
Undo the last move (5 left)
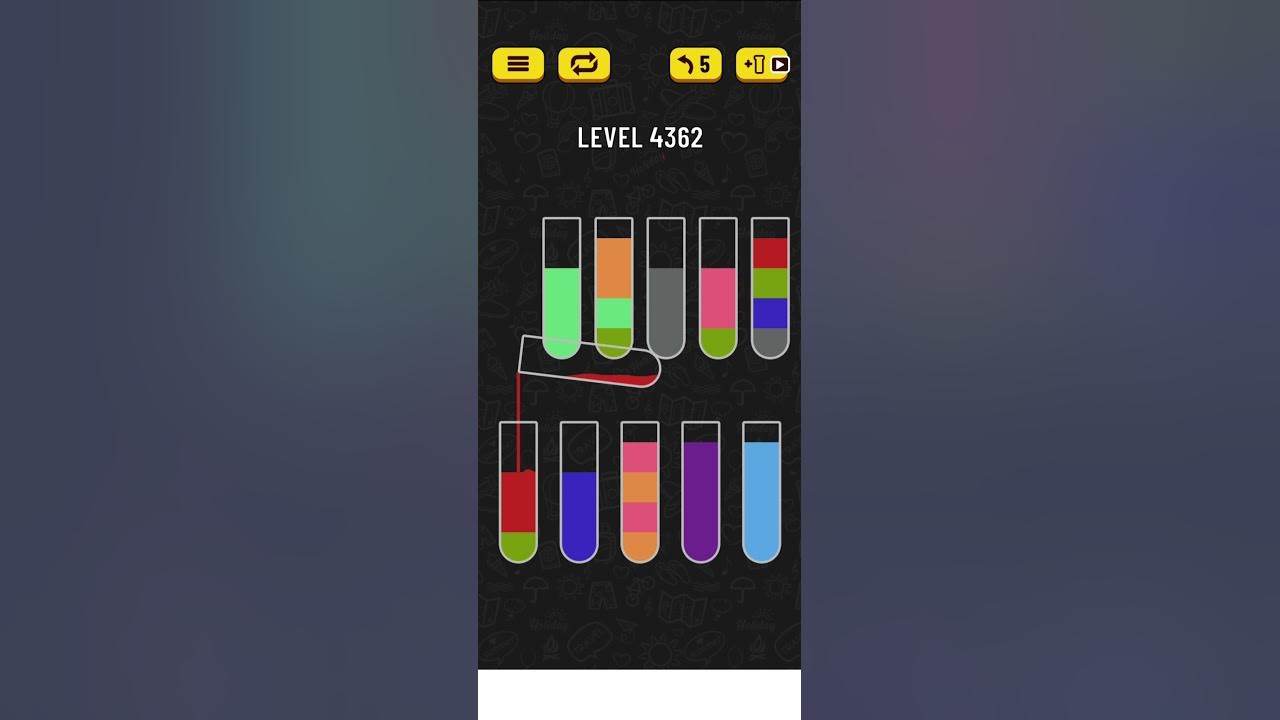pyautogui.click(x=695, y=64)
